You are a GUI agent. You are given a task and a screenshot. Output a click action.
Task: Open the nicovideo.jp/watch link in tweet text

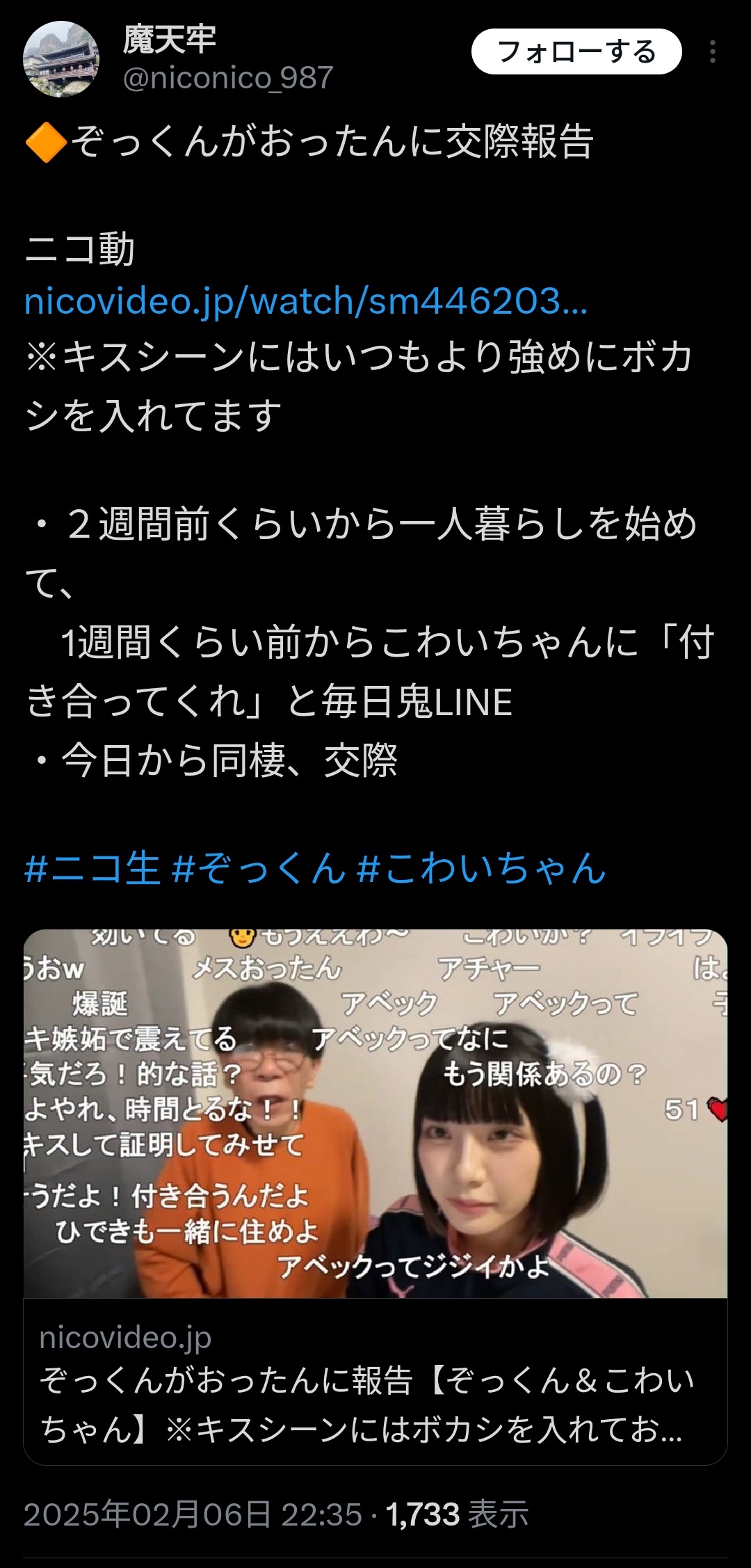click(306, 302)
